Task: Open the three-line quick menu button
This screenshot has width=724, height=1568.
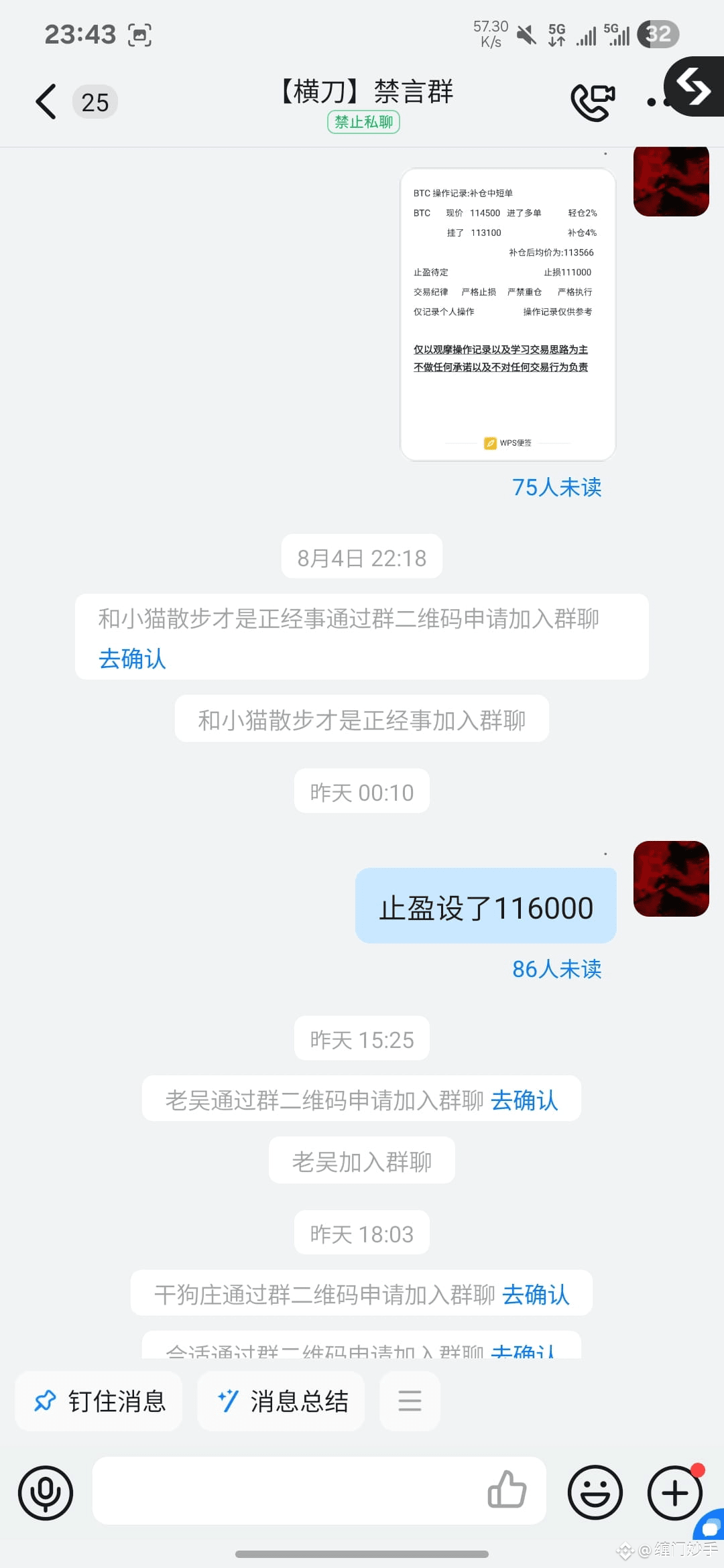Action: pyautogui.click(x=410, y=1401)
